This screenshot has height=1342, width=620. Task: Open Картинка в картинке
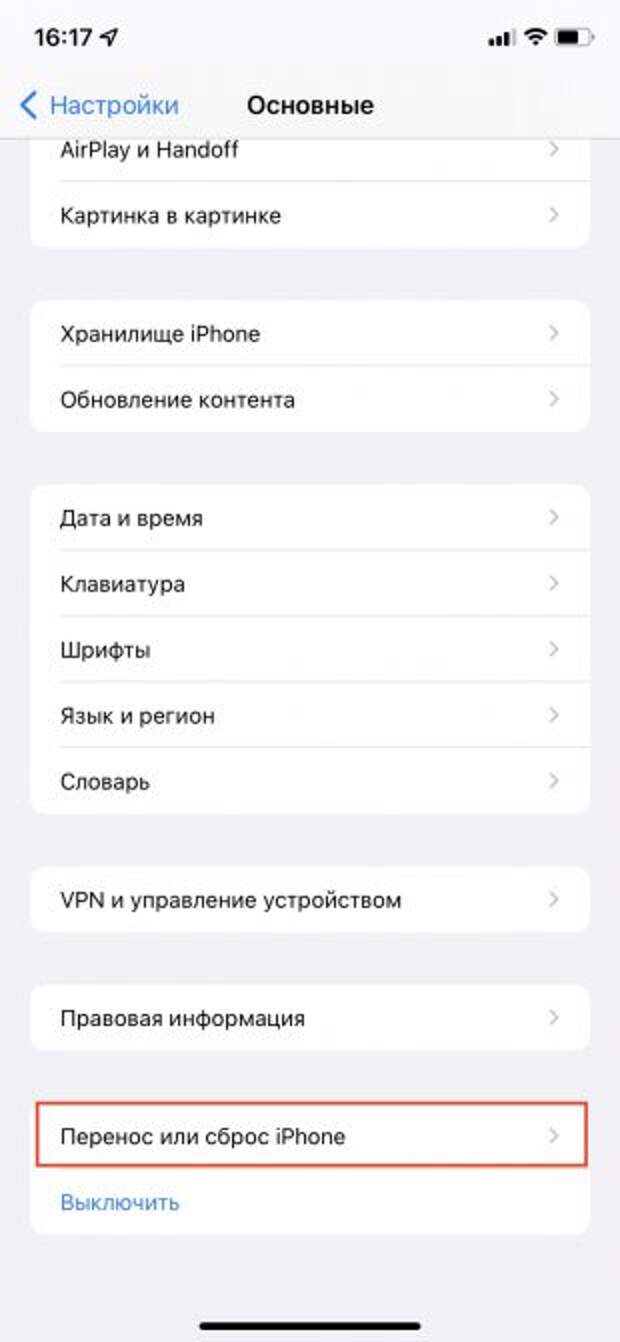(x=310, y=215)
